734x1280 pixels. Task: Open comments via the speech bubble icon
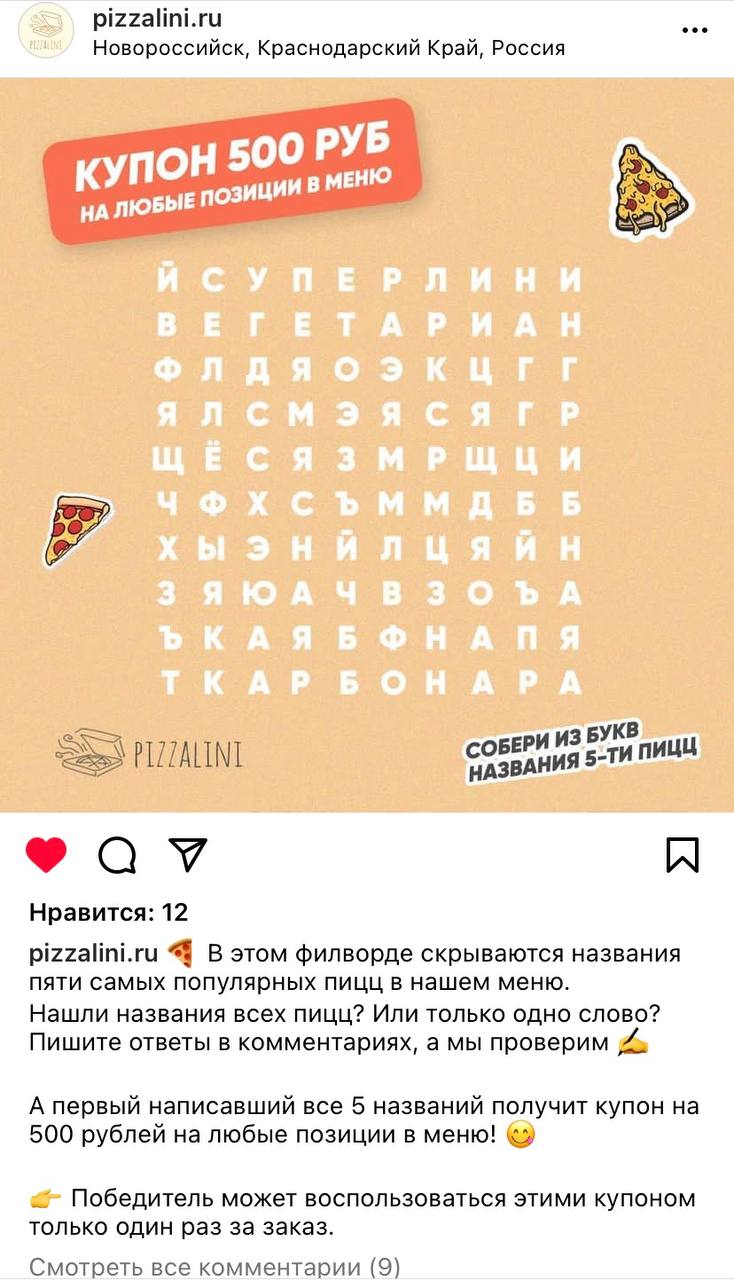tap(117, 855)
